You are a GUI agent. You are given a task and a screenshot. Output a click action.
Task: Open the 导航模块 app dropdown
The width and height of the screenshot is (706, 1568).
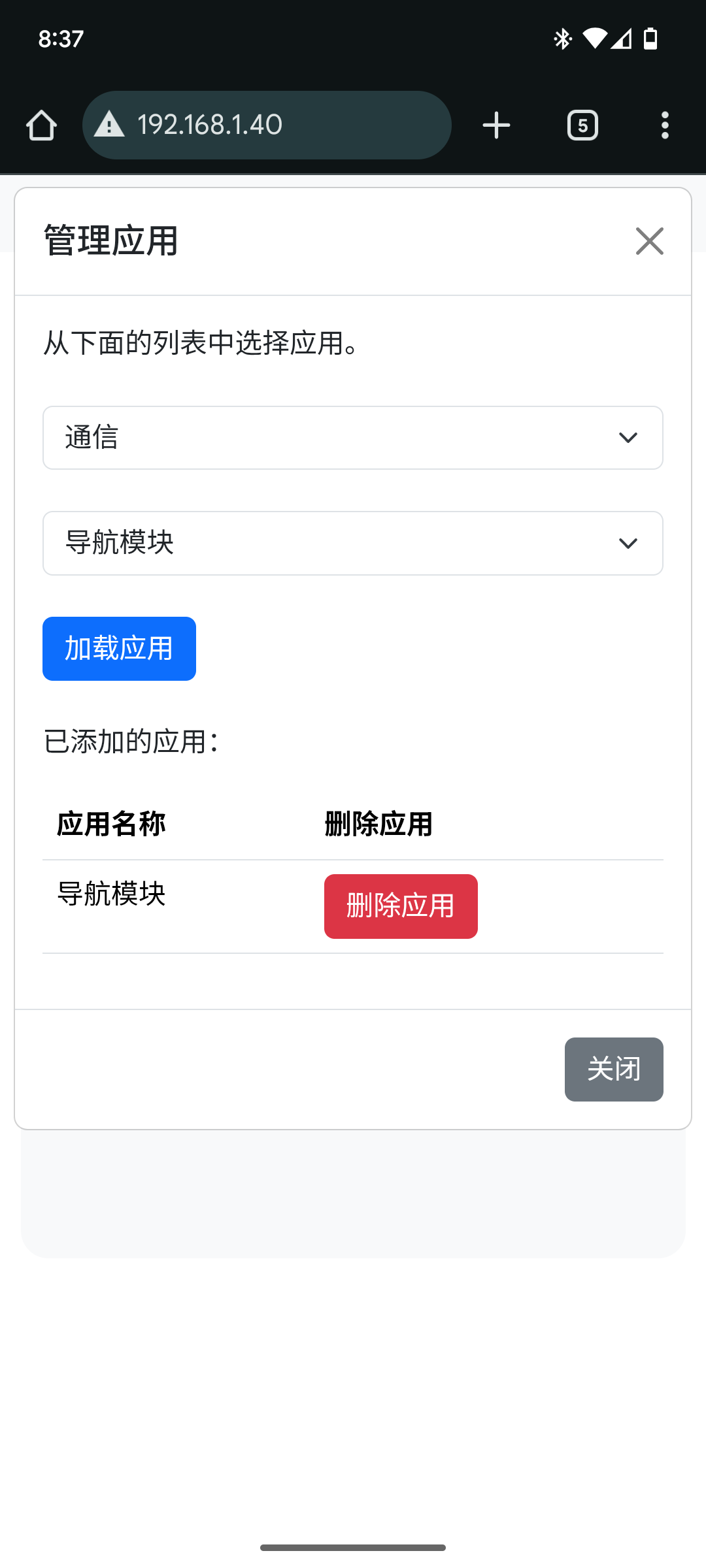353,543
